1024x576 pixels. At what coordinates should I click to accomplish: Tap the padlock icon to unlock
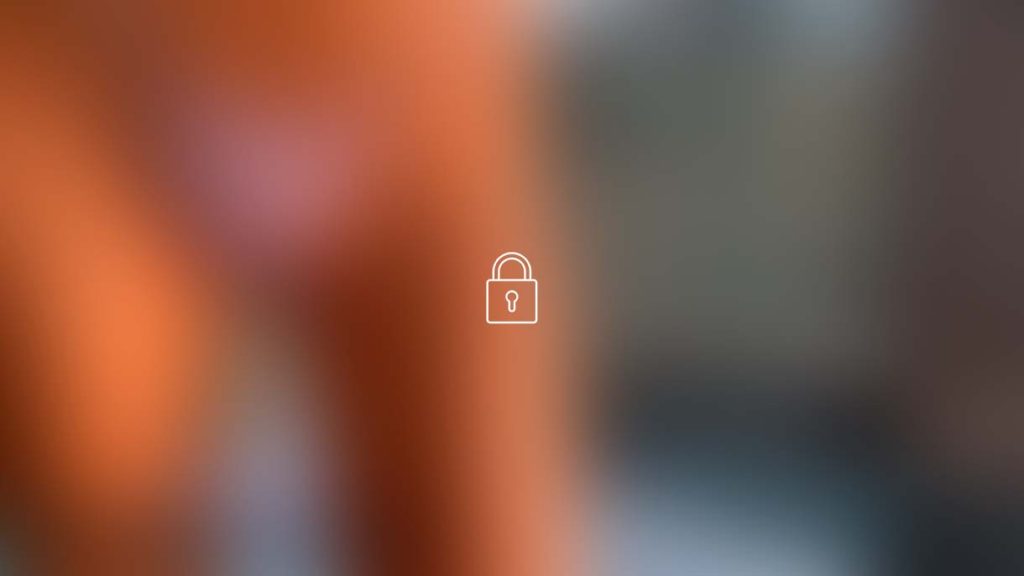[x=511, y=289]
